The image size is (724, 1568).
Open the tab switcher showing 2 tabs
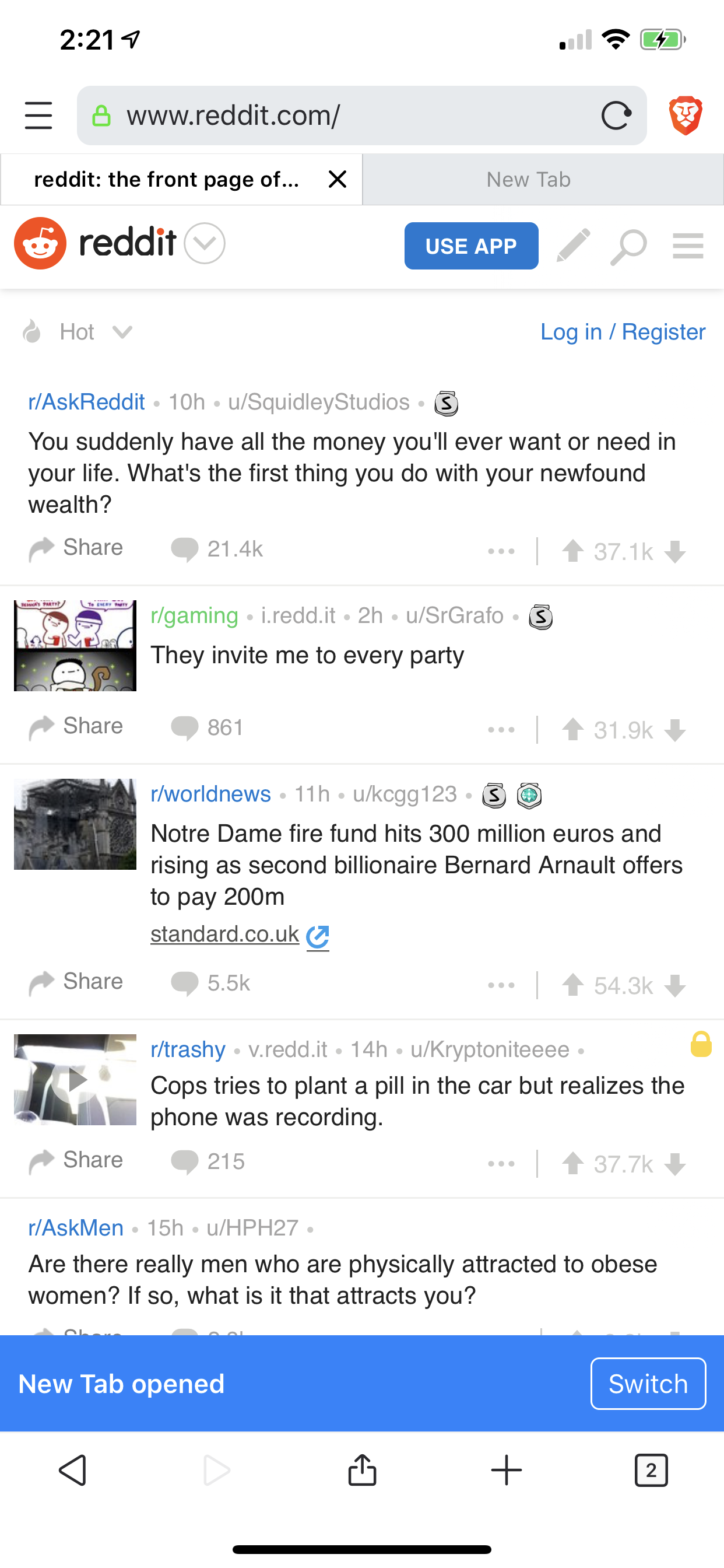tap(651, 1470)
